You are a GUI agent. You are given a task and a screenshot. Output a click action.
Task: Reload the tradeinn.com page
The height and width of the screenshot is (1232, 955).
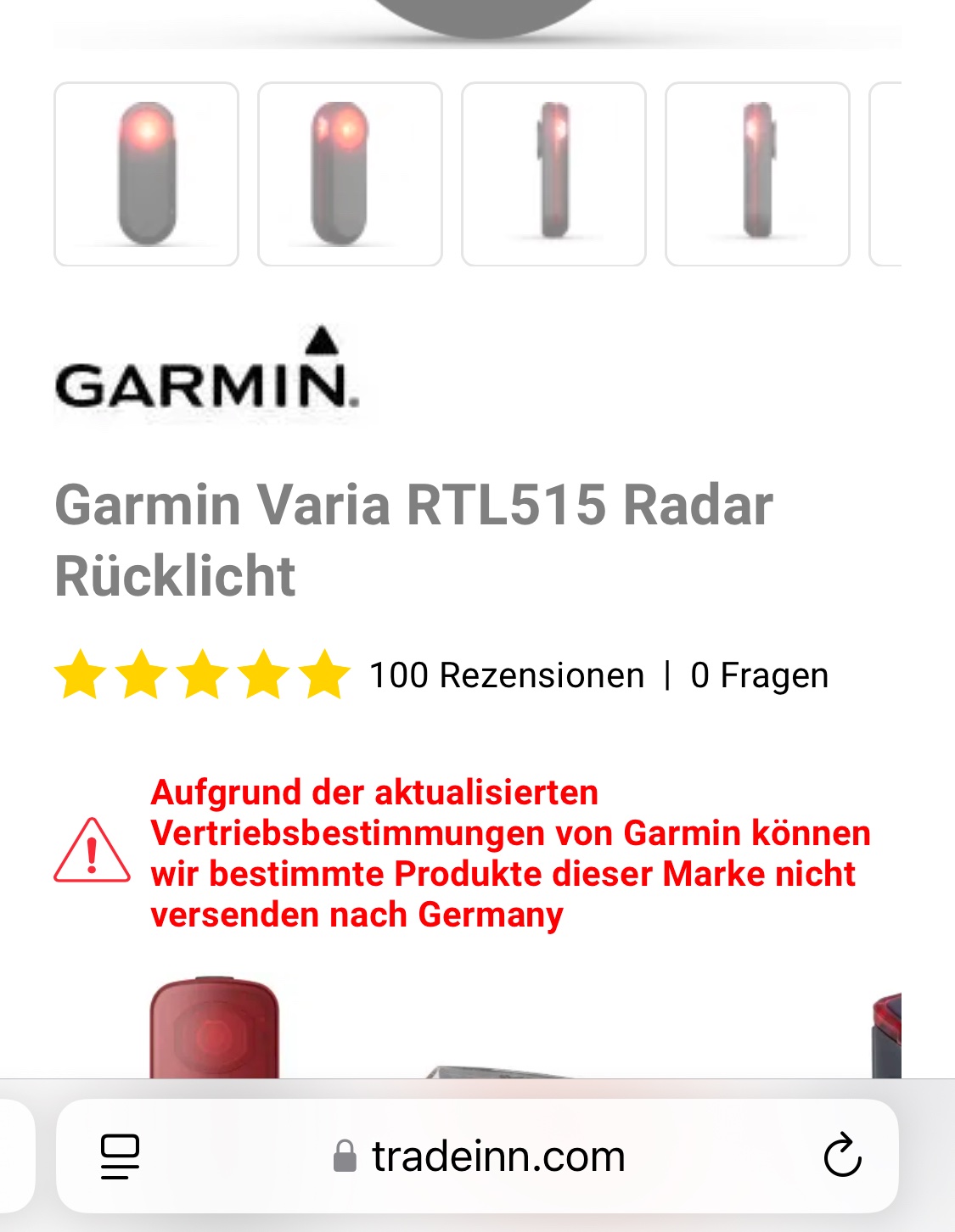pos(842,1156)
